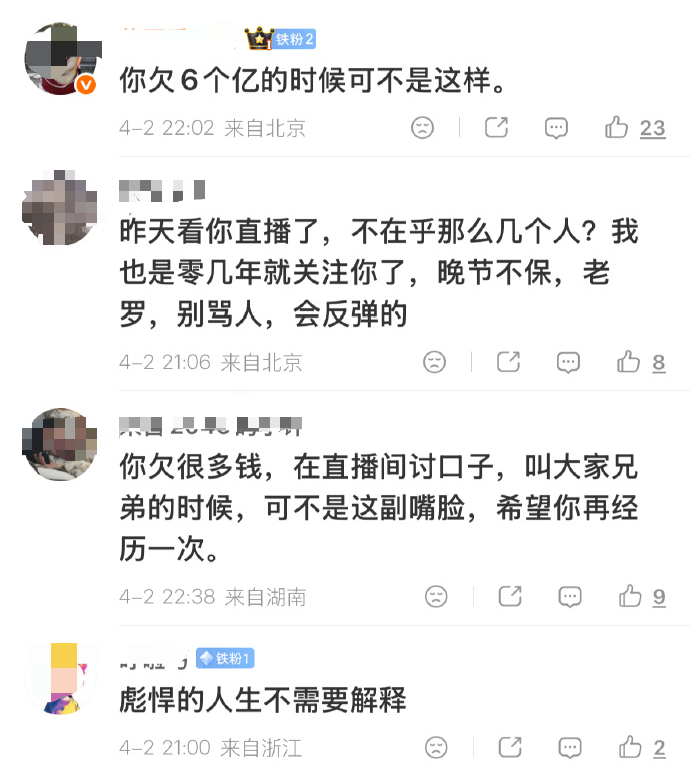Share the comment "你欠6个亿的时候可不是这样"
This screenshot has width=690, height=773.
tap(496, 128)
